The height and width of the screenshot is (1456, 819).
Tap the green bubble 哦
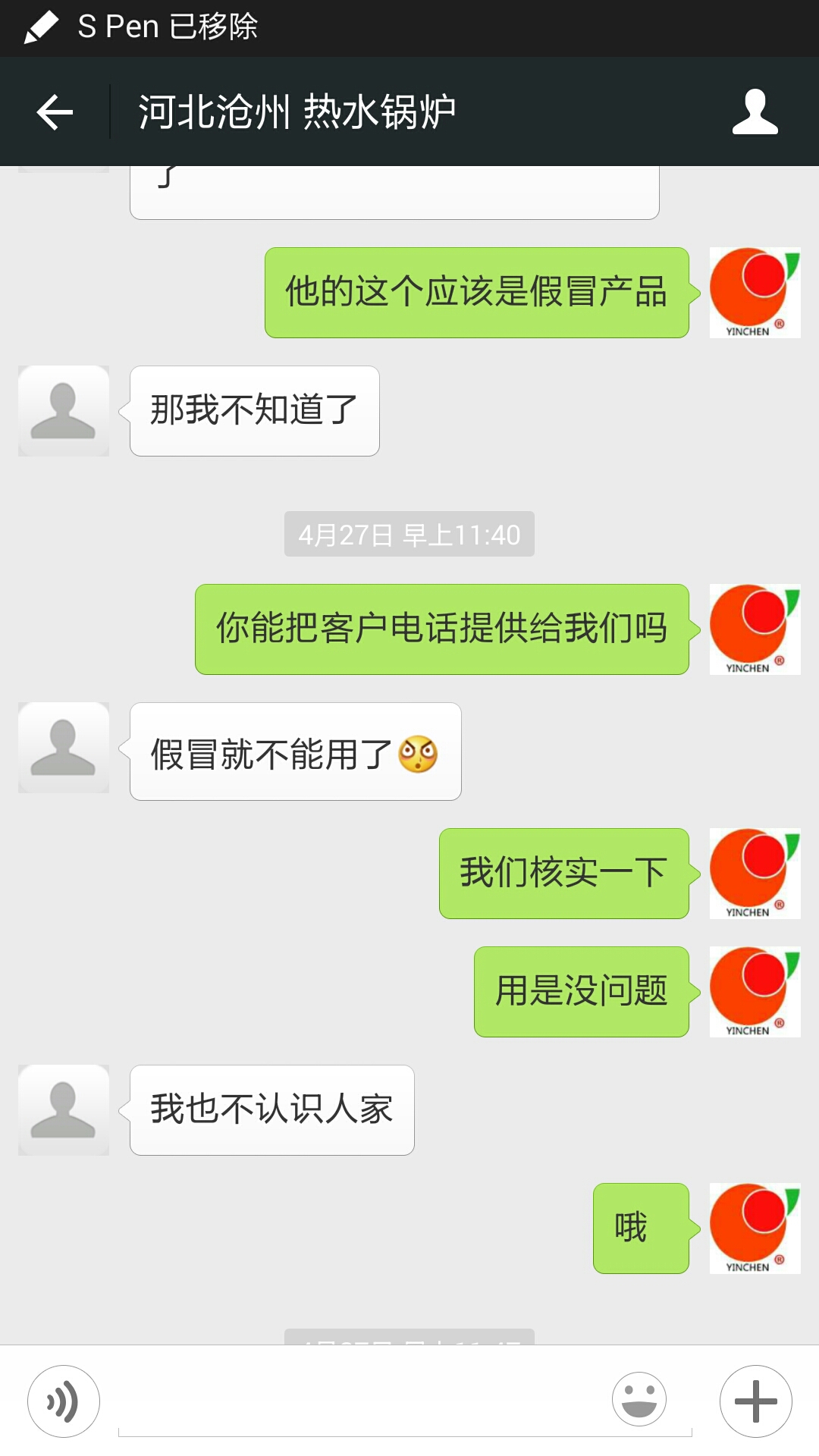(639, 1227)
